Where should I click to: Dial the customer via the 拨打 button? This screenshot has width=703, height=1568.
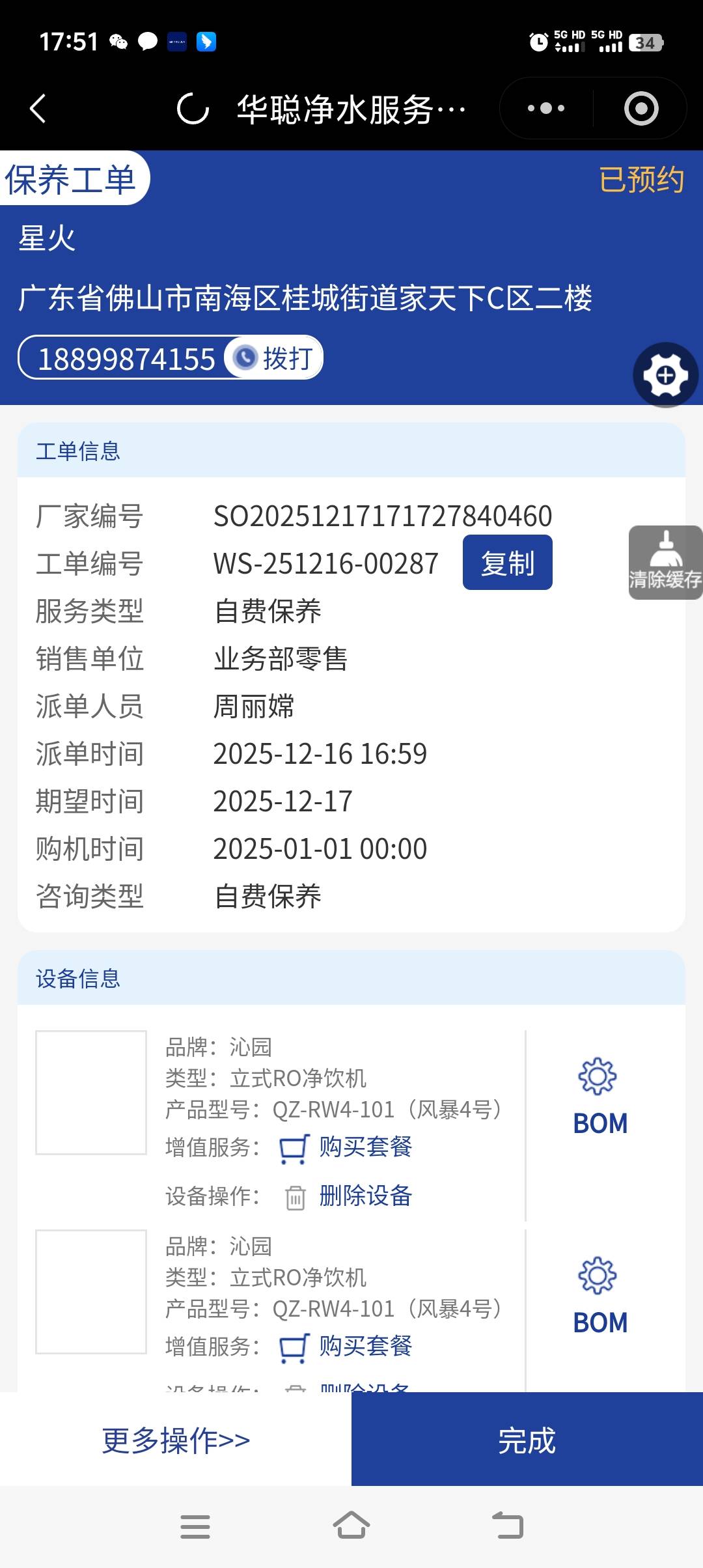[275, 358]
